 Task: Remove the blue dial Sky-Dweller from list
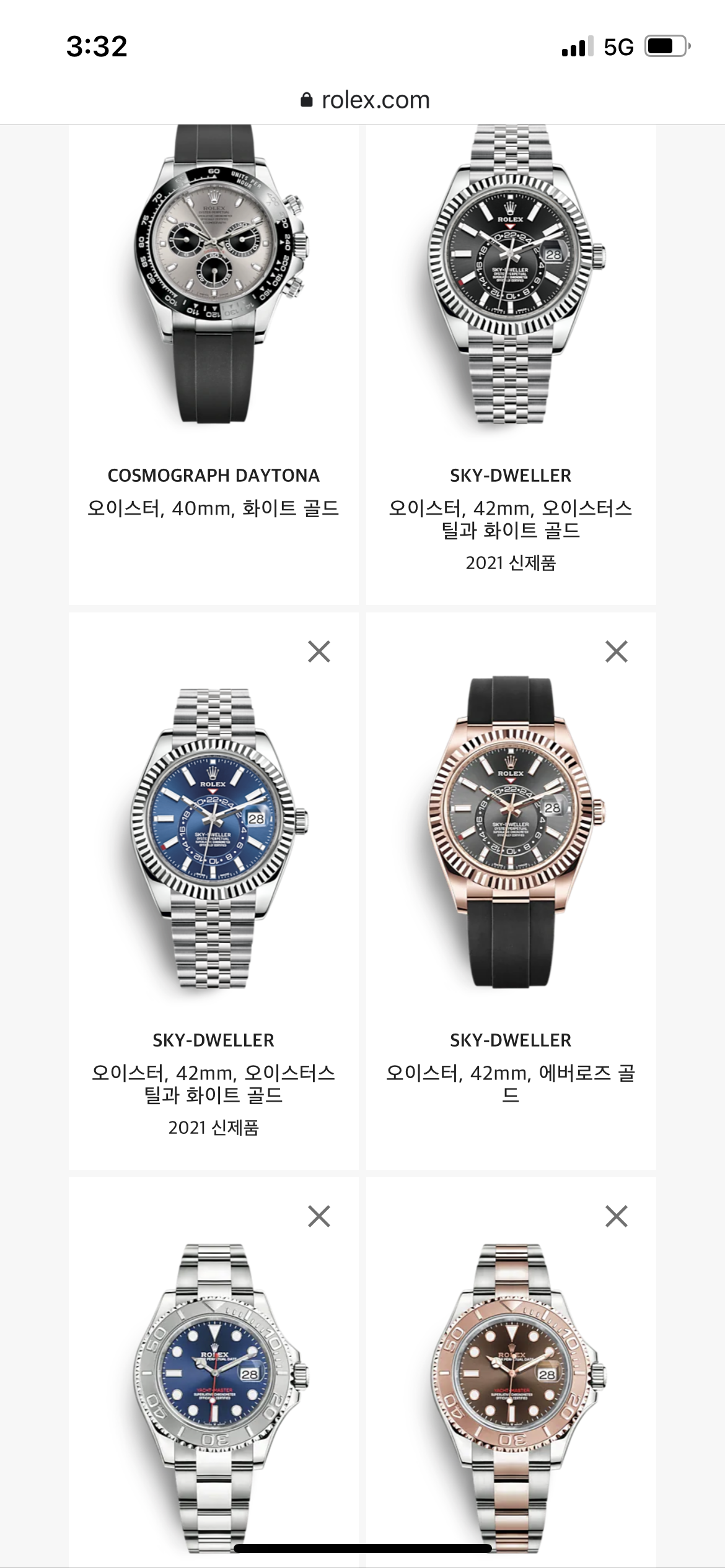(319, 651)
